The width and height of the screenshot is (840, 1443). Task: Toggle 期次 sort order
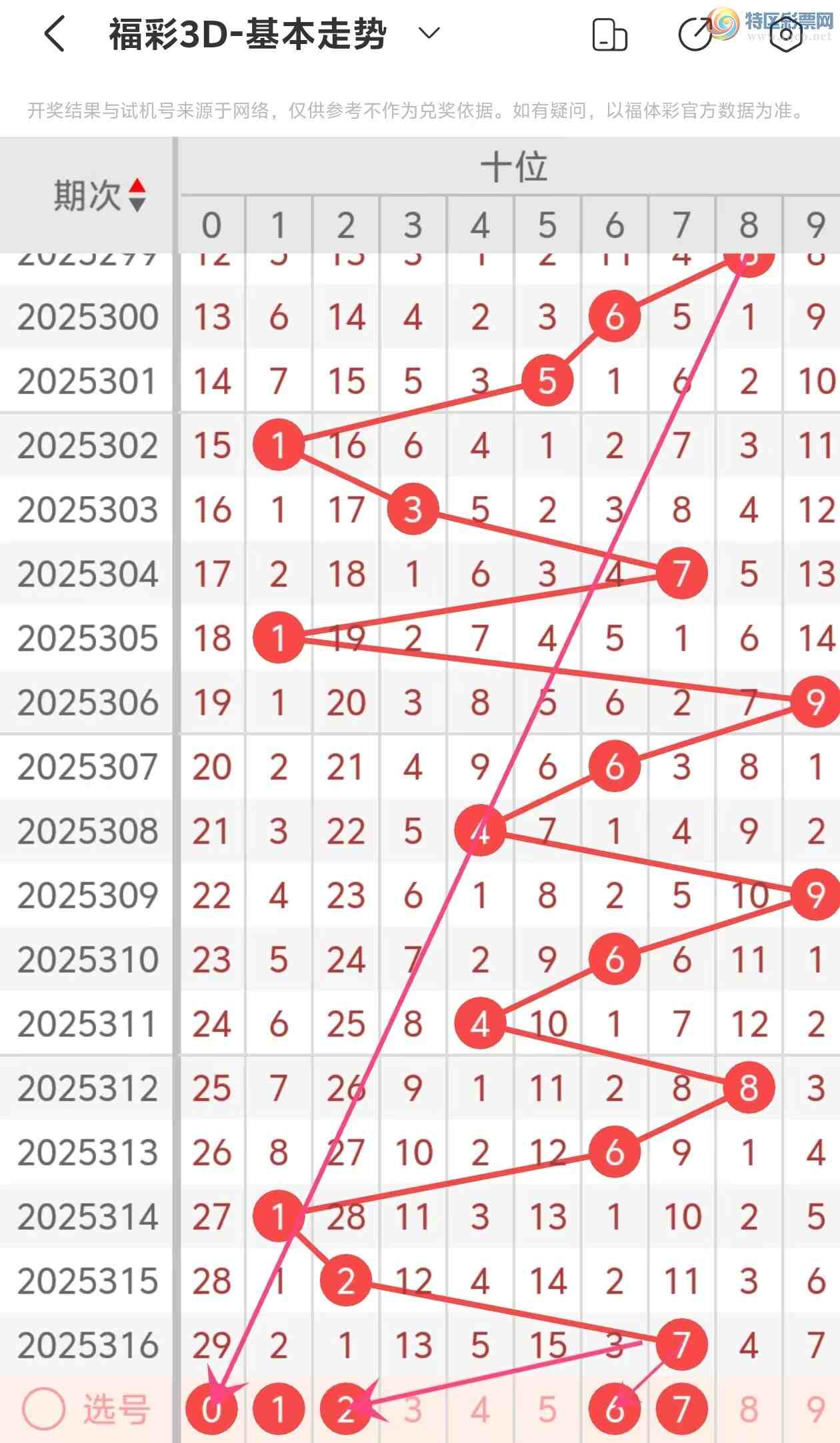(136, 195)
